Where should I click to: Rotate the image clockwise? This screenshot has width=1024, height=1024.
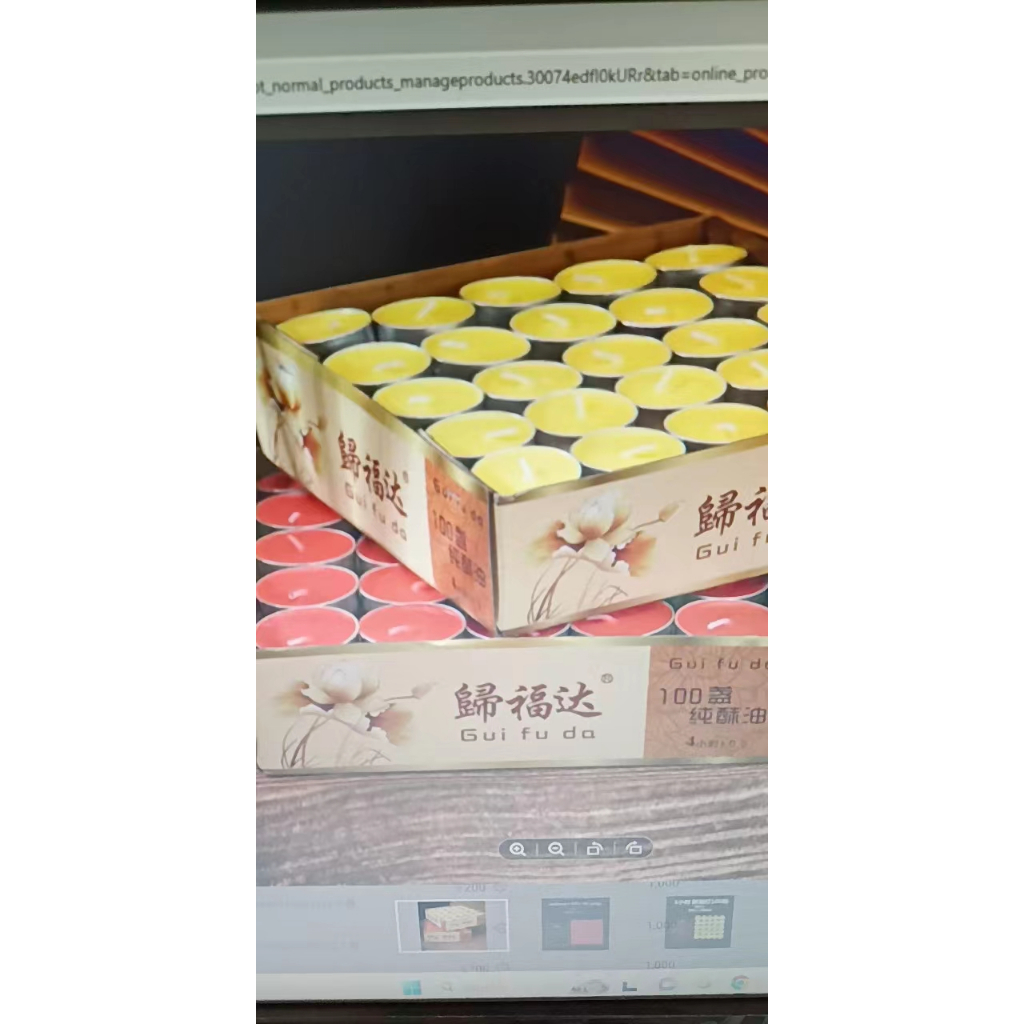(633, 849)
